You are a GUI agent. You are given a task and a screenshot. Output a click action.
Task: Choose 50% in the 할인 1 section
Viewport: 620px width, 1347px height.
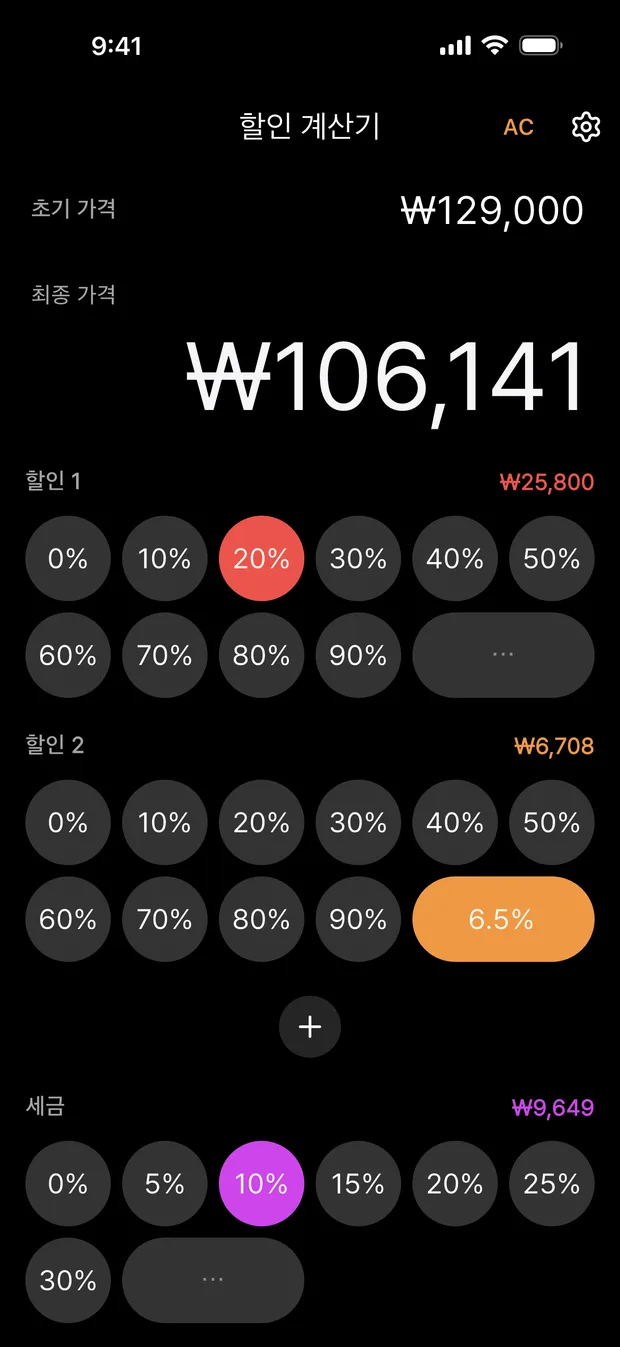[x=552, y=558]
